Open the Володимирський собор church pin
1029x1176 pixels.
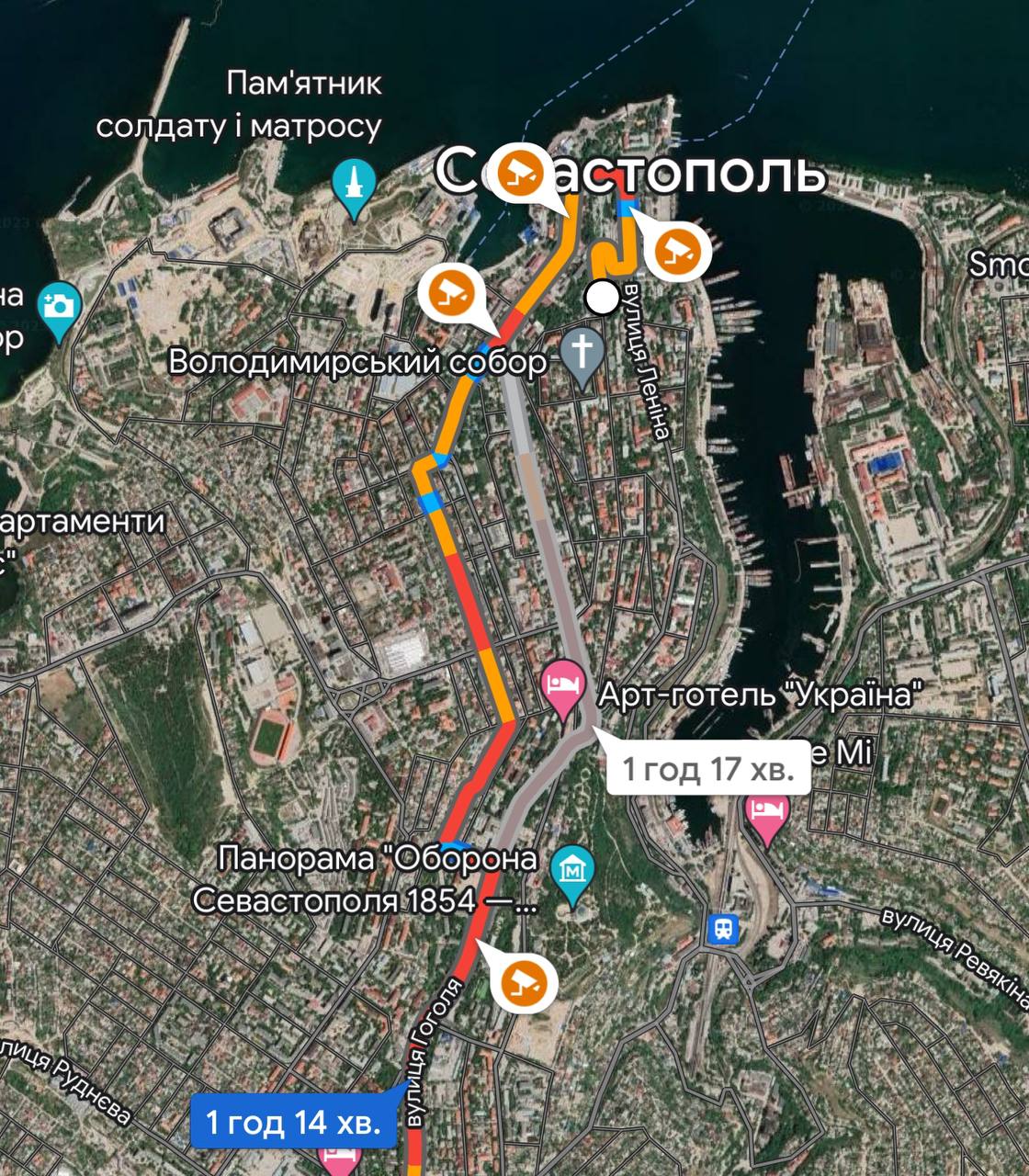pyautogui.click(x=582, y=354)
